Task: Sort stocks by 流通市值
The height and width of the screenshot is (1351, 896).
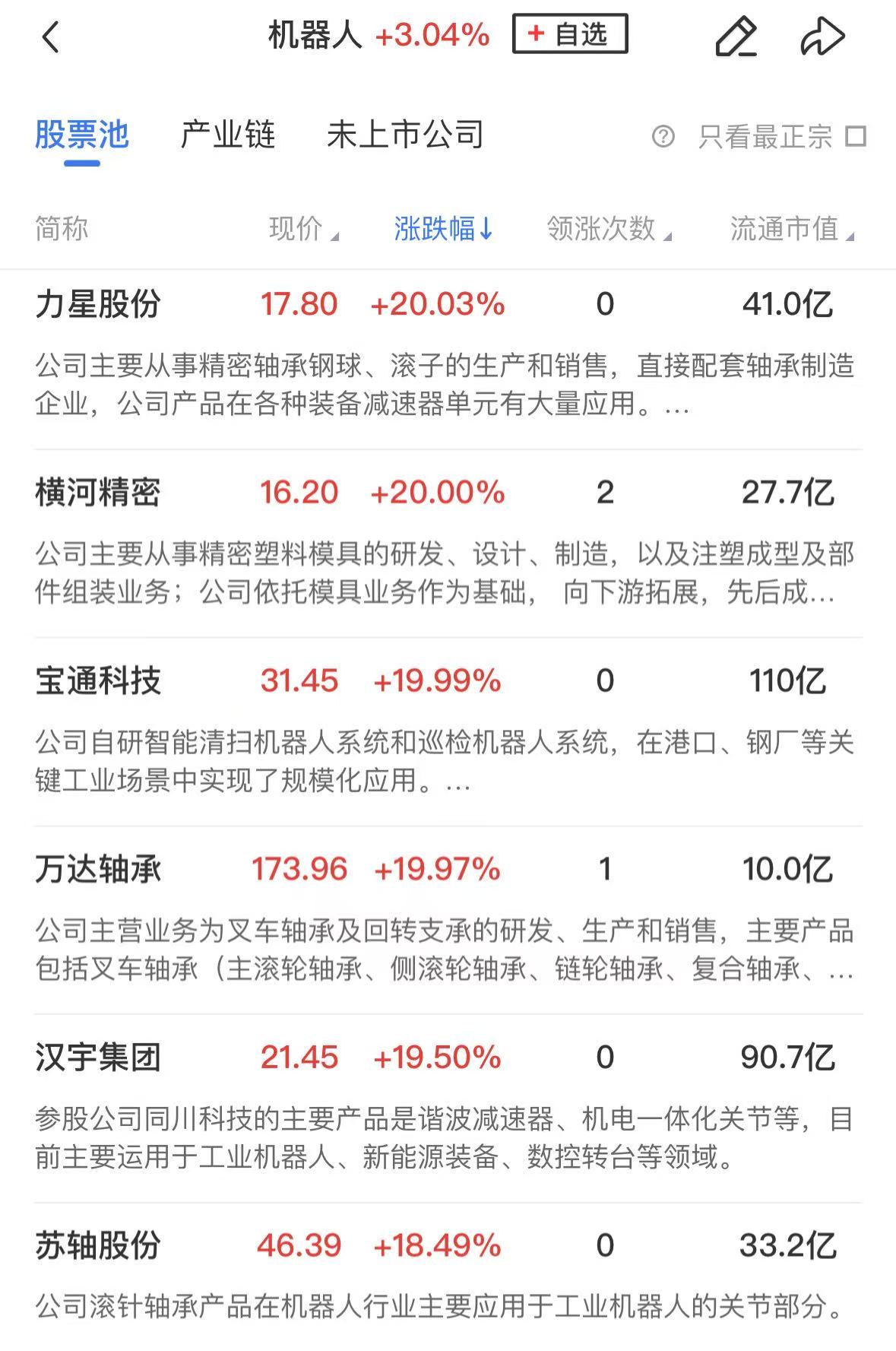Action: pyautogui.click(x=791, y=228)
